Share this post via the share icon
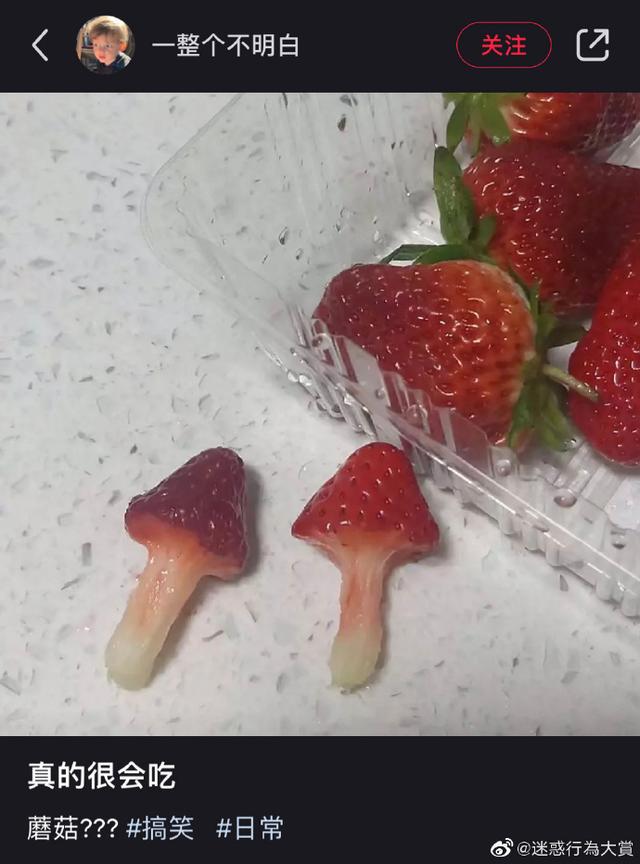The image size is (640, 864). pos(592,45)
